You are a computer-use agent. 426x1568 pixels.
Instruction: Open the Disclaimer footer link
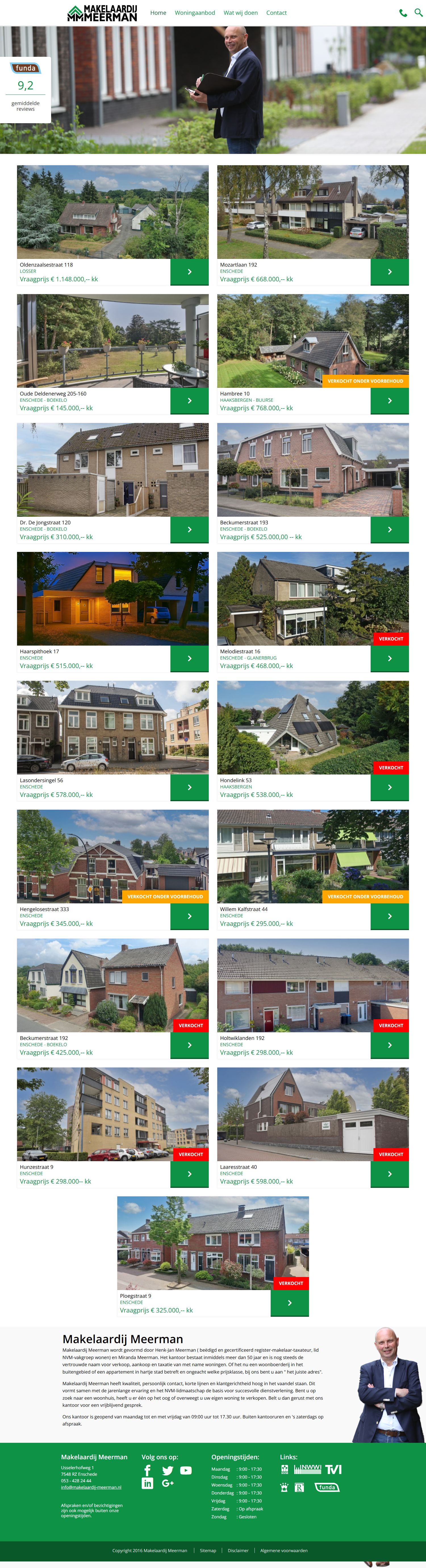[x=238, y=1550]
